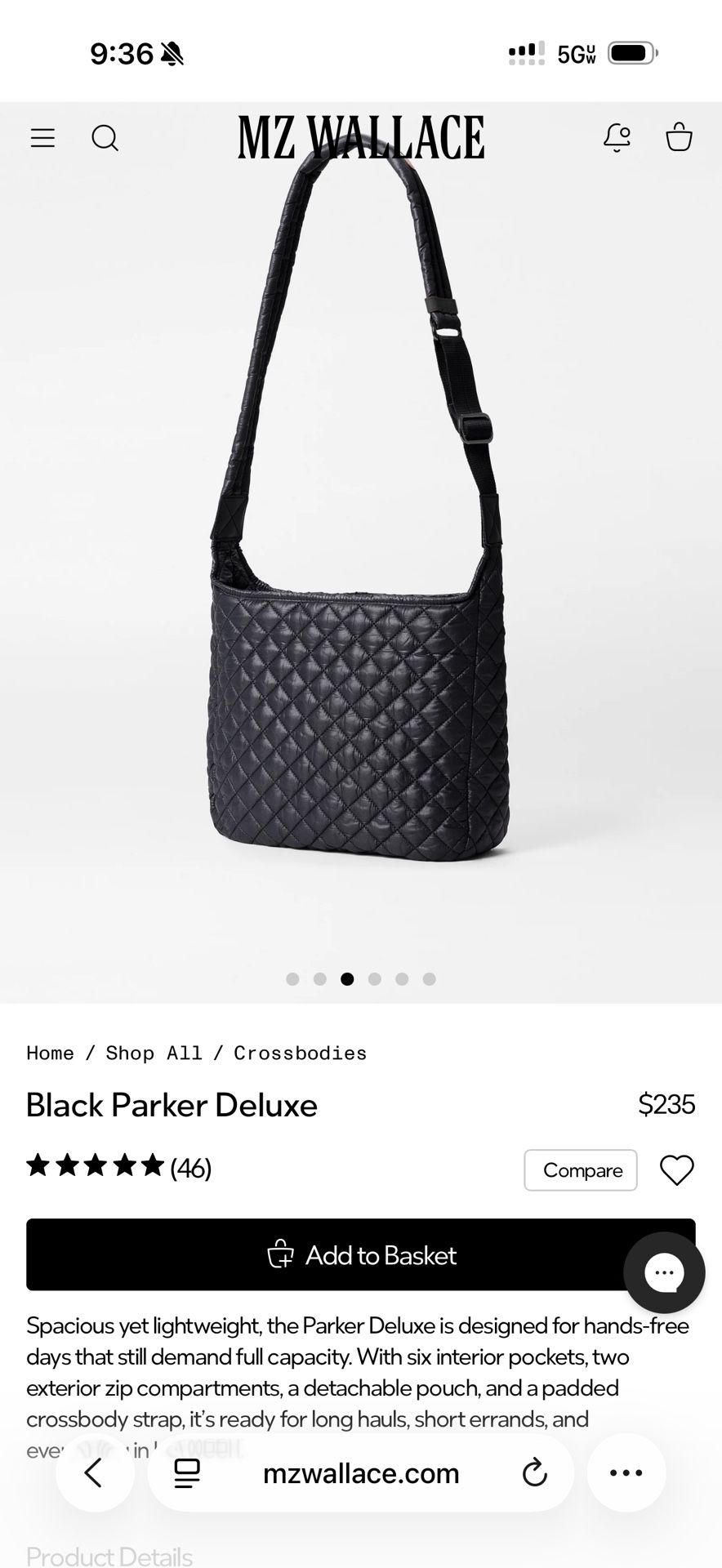Jump to the fourth product image dot
The image size is (722, 1568).
[375, 979]
